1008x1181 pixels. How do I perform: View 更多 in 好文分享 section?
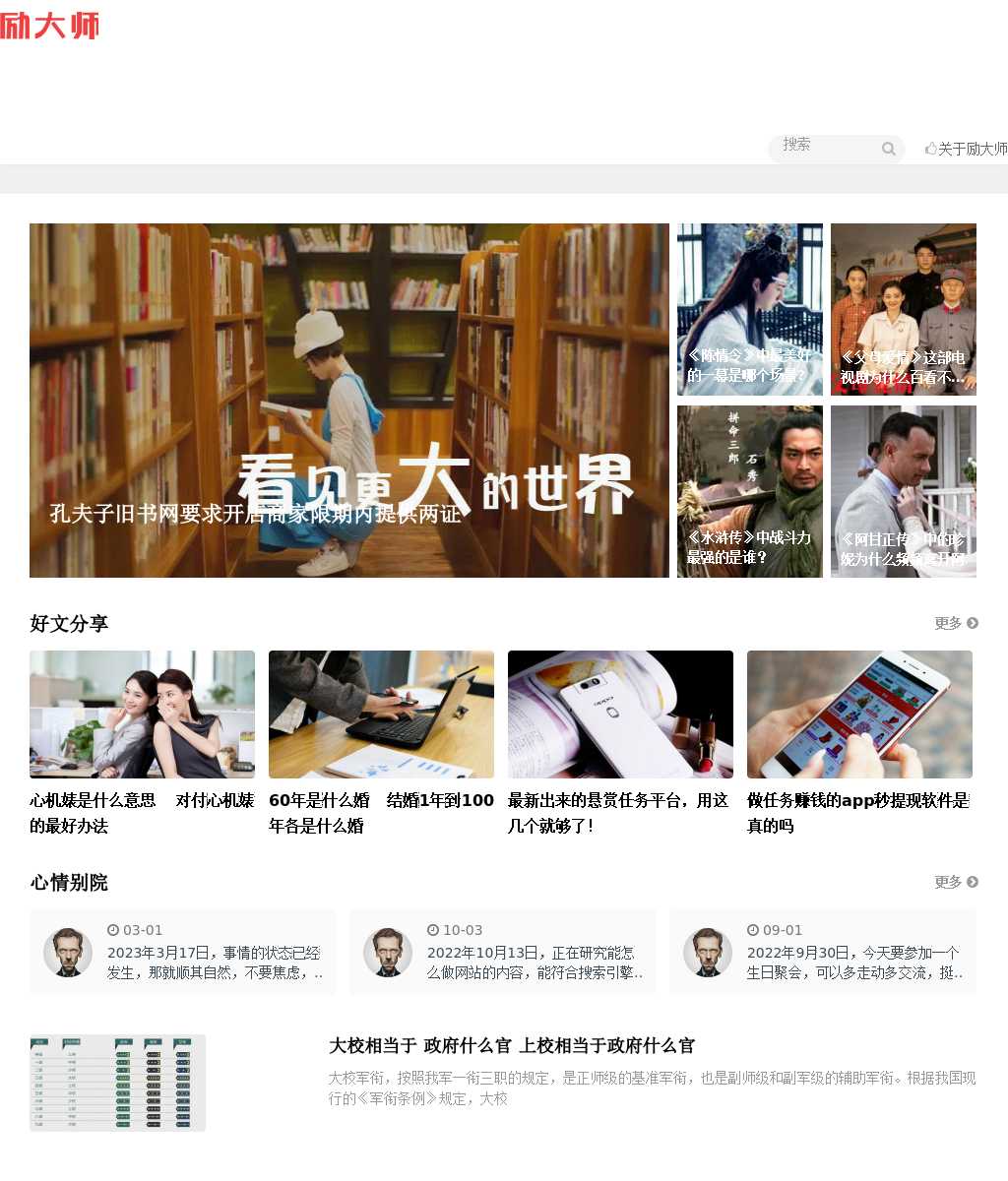click(955, 623)
